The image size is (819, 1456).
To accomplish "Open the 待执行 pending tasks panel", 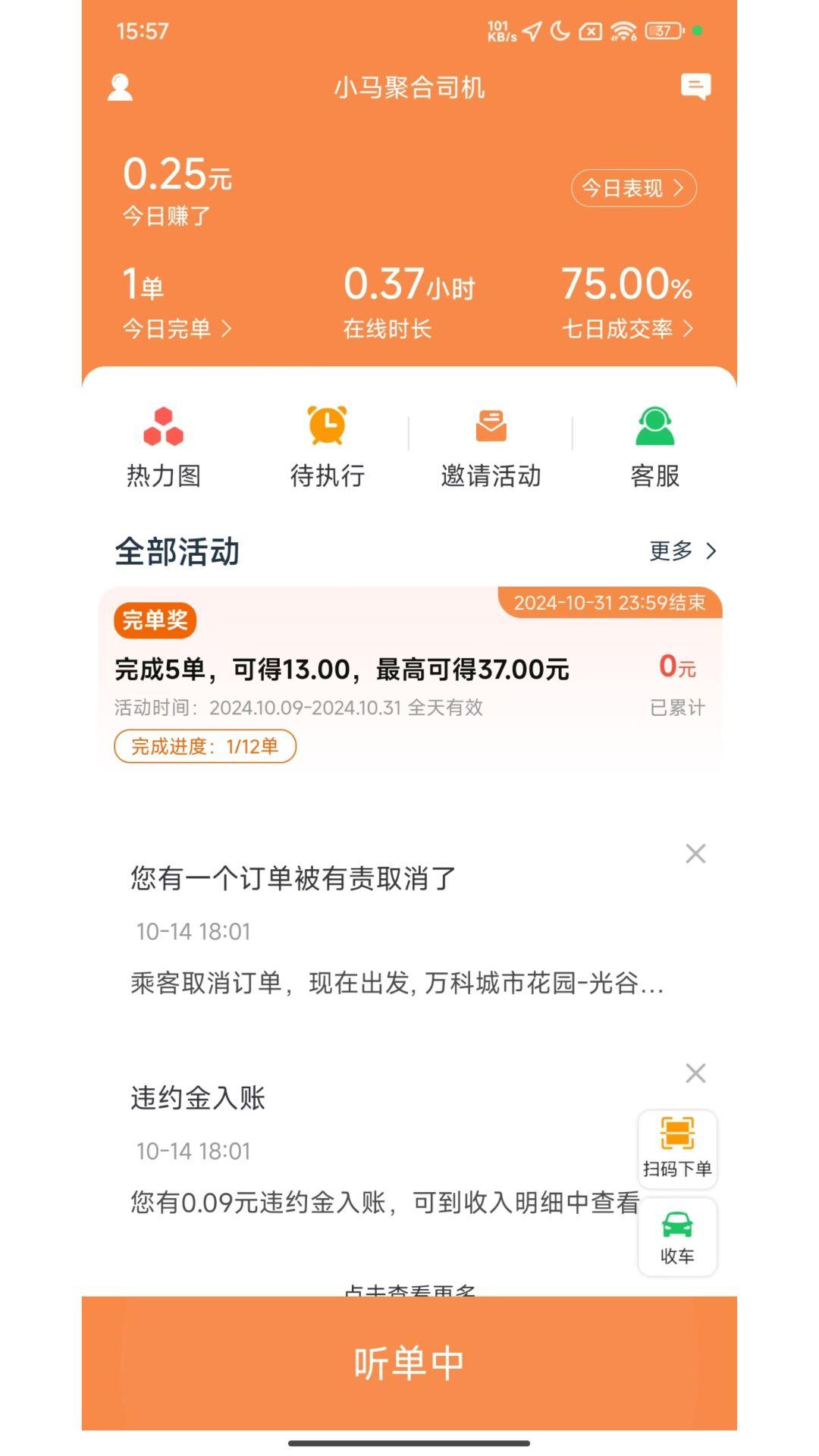I will tap(326, 447).
